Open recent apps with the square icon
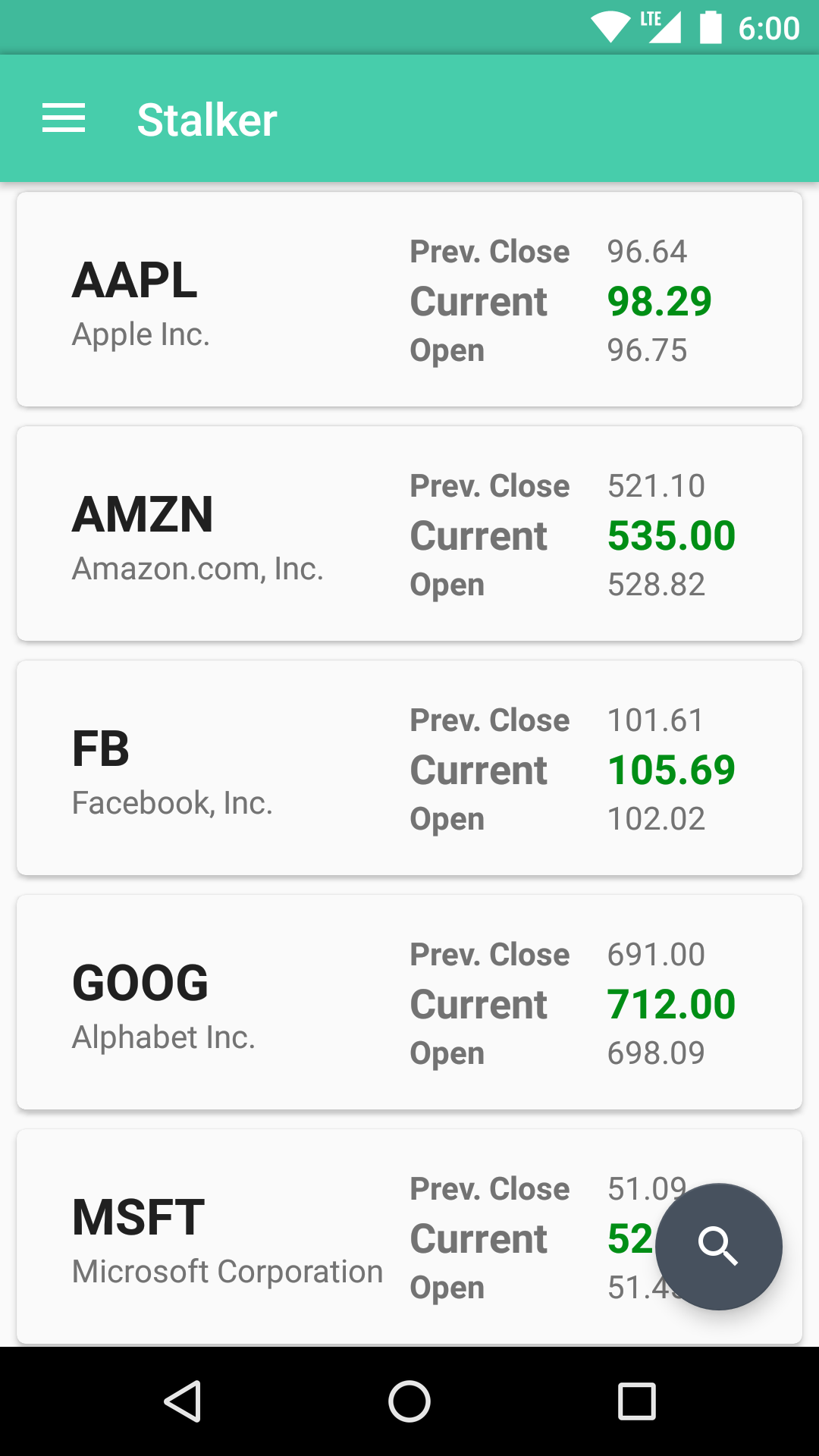This screenshot has height=1456, width=819. tap(636, 1401)
